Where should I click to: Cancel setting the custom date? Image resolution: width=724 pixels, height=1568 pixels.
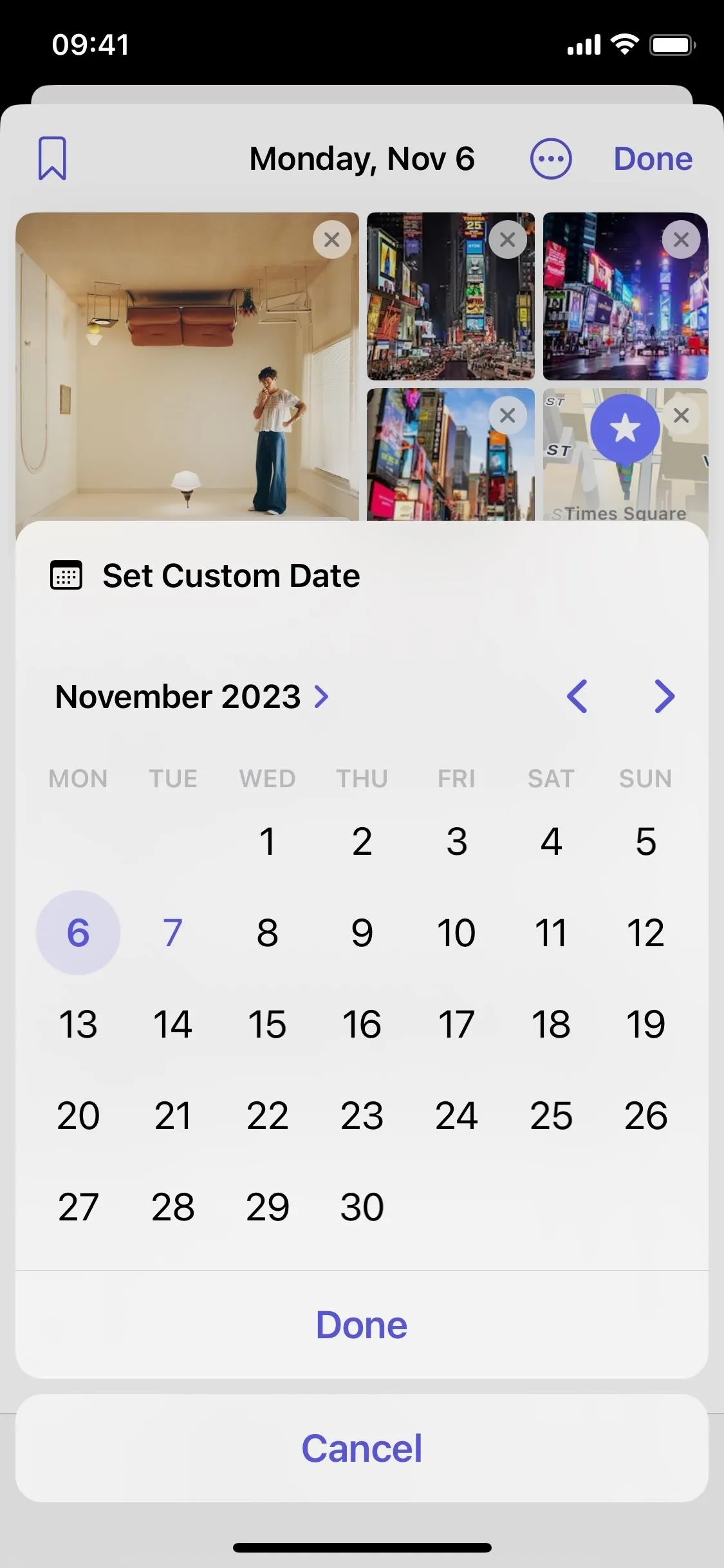click(x=362, y=1448)
